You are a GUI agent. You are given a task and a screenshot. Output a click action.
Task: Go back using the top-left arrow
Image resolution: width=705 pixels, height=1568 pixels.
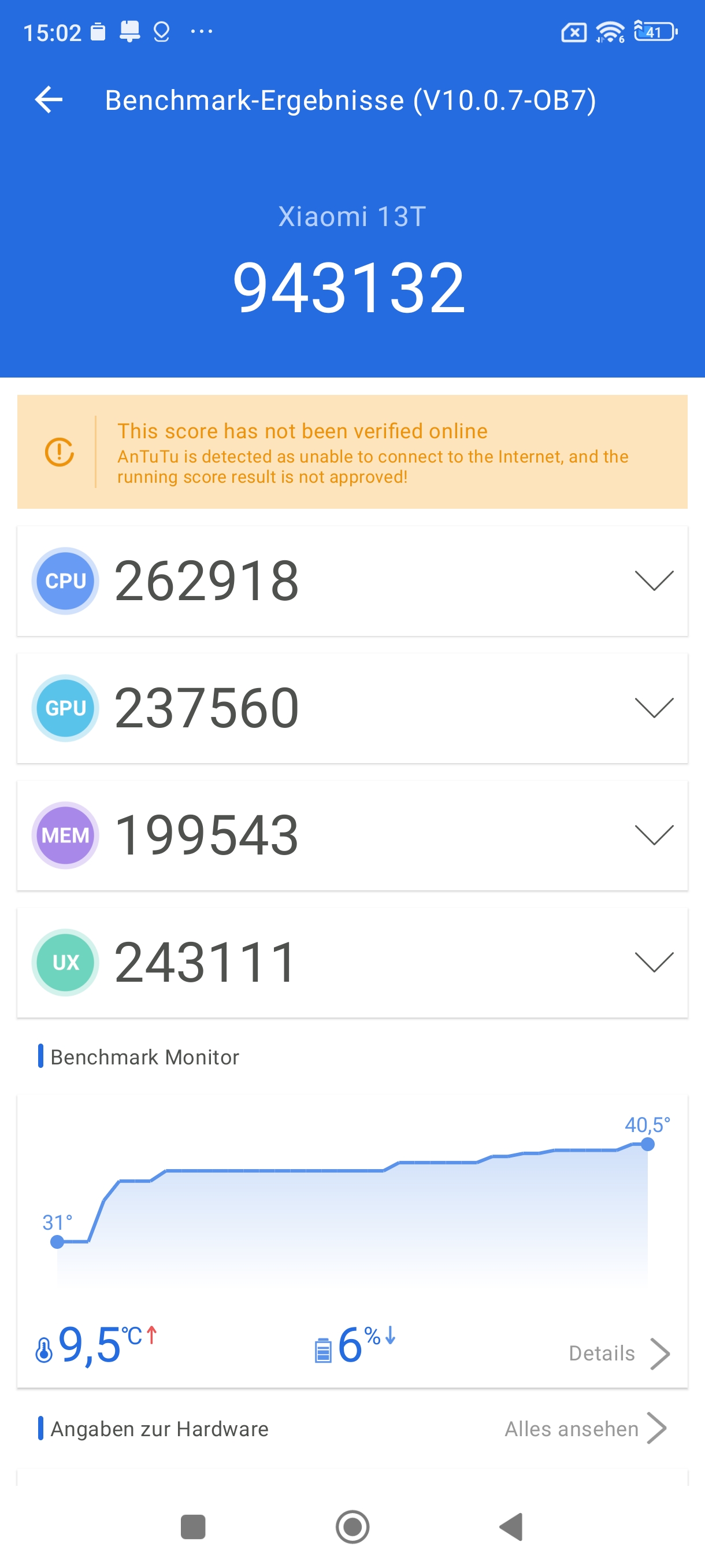click(49, 100)
